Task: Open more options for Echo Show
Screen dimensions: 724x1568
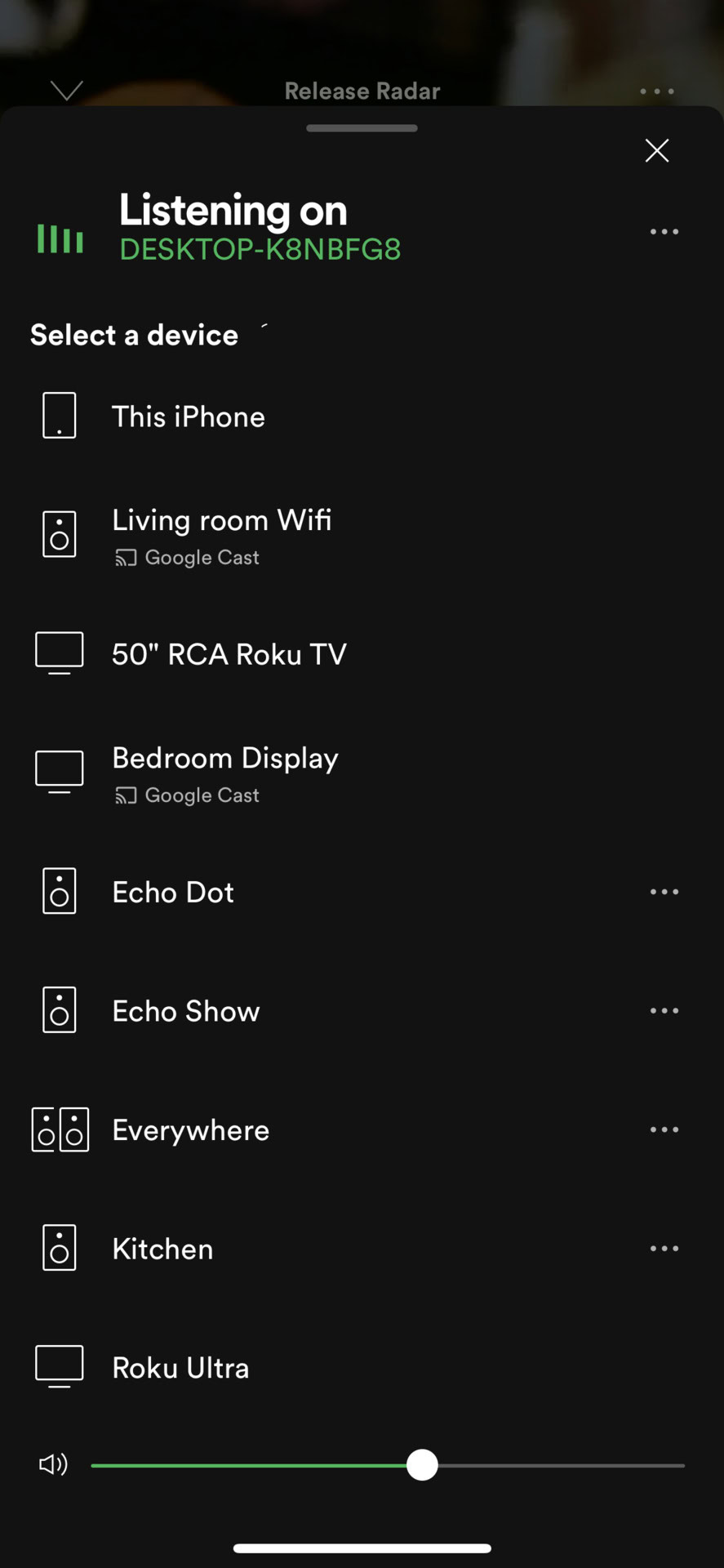Action: pos(664,1011)
